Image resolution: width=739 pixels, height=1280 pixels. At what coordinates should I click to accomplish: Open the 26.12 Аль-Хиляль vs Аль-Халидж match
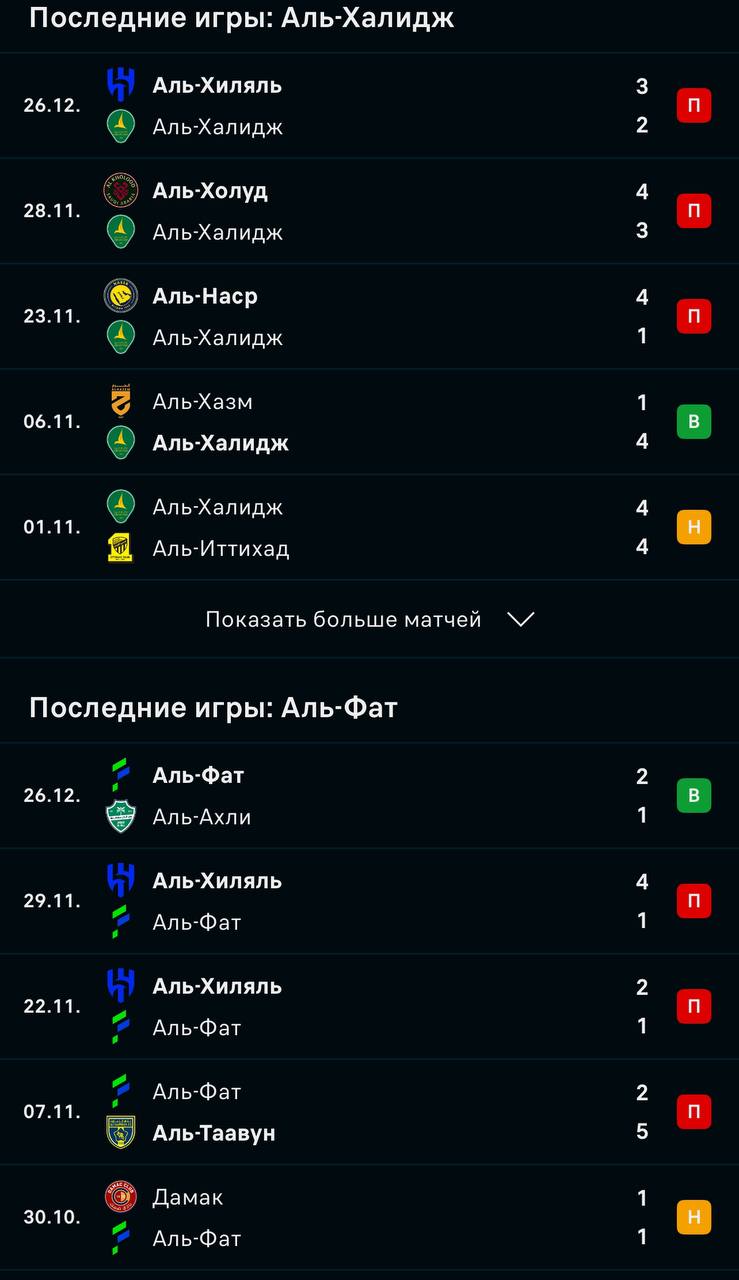(369, 106)
